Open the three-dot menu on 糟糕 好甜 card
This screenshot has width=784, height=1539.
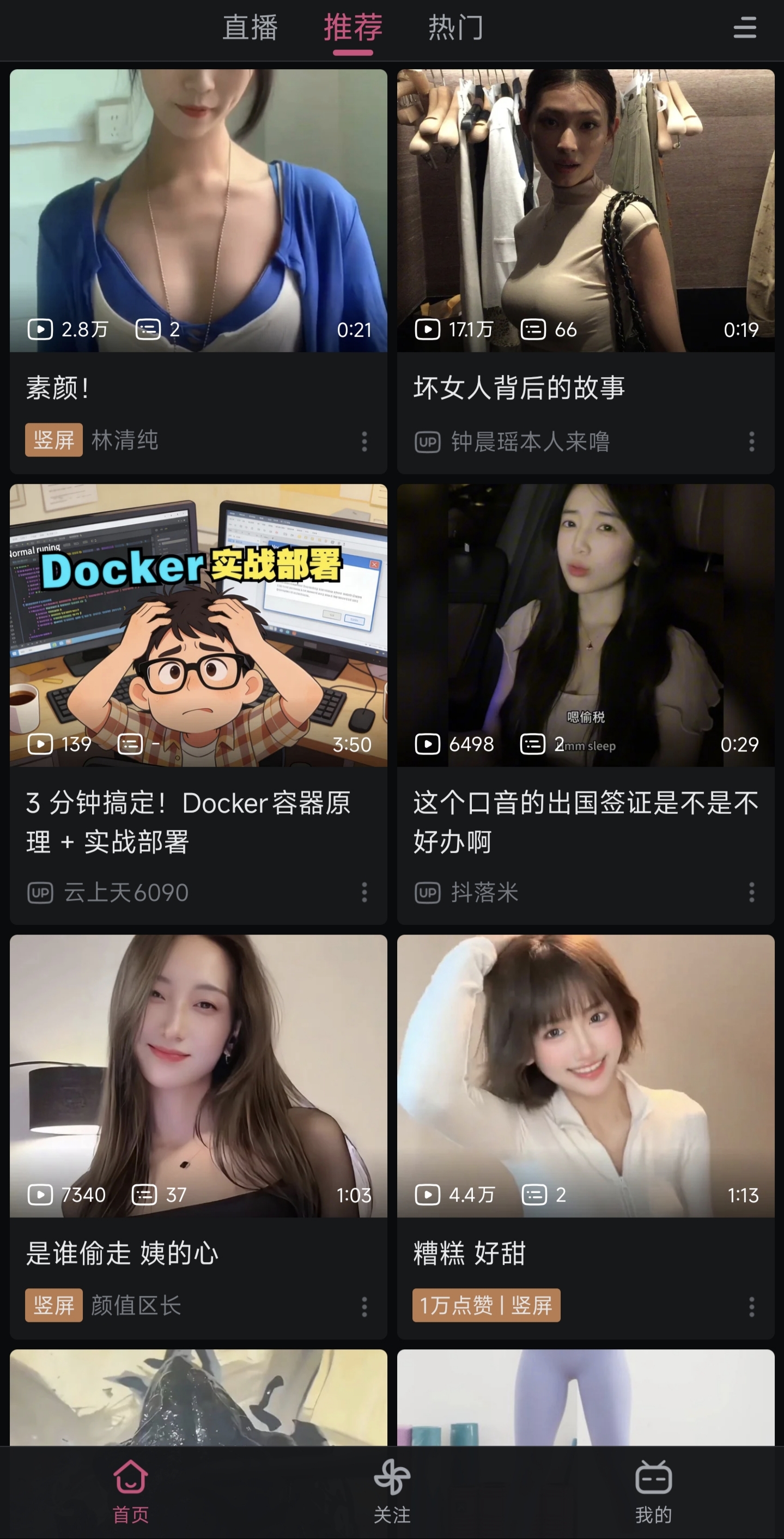pyautogui.click(x=751, y=1305)
